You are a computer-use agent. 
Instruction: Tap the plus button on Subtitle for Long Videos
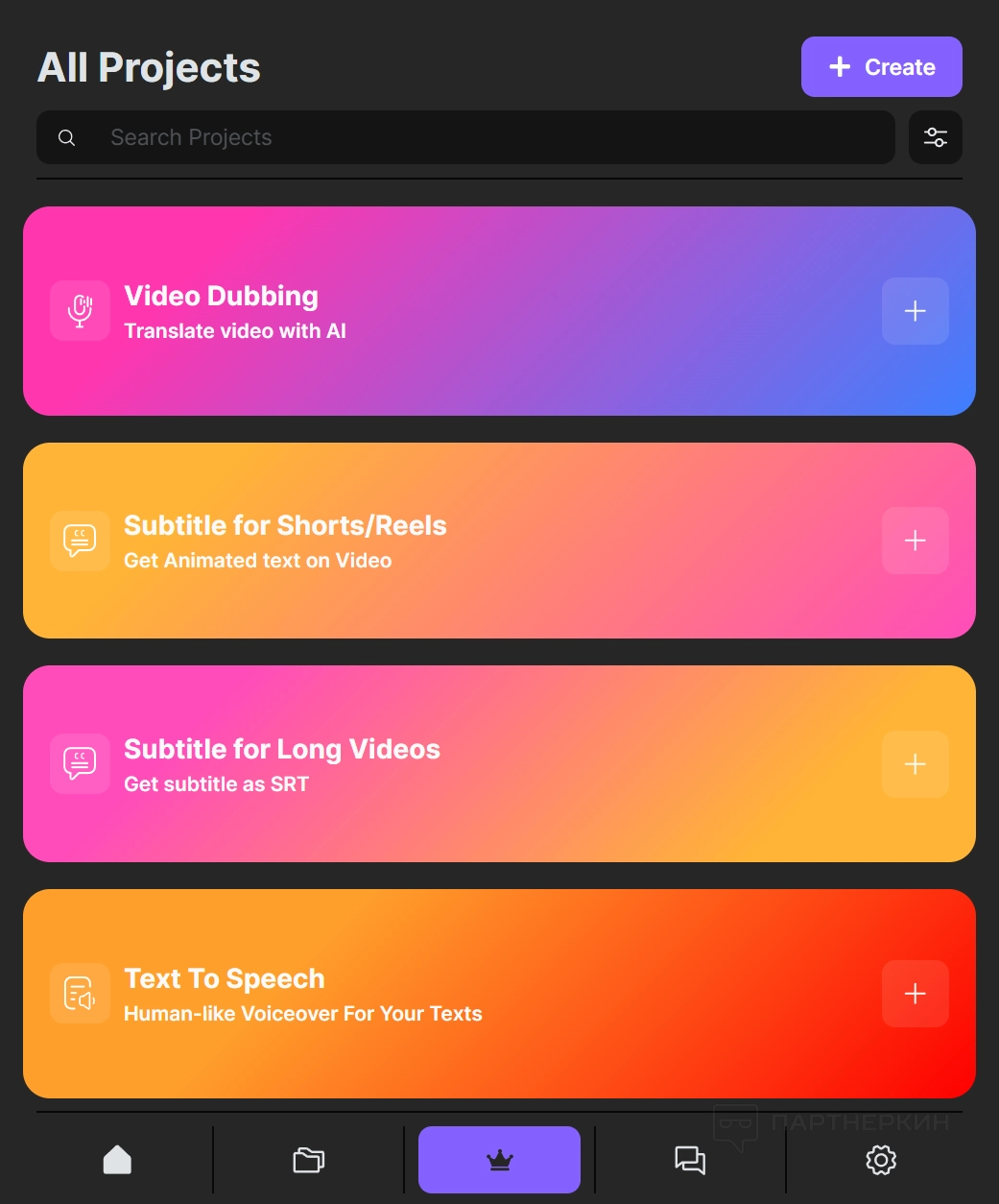pyautogui.click(x=915, y=764)
